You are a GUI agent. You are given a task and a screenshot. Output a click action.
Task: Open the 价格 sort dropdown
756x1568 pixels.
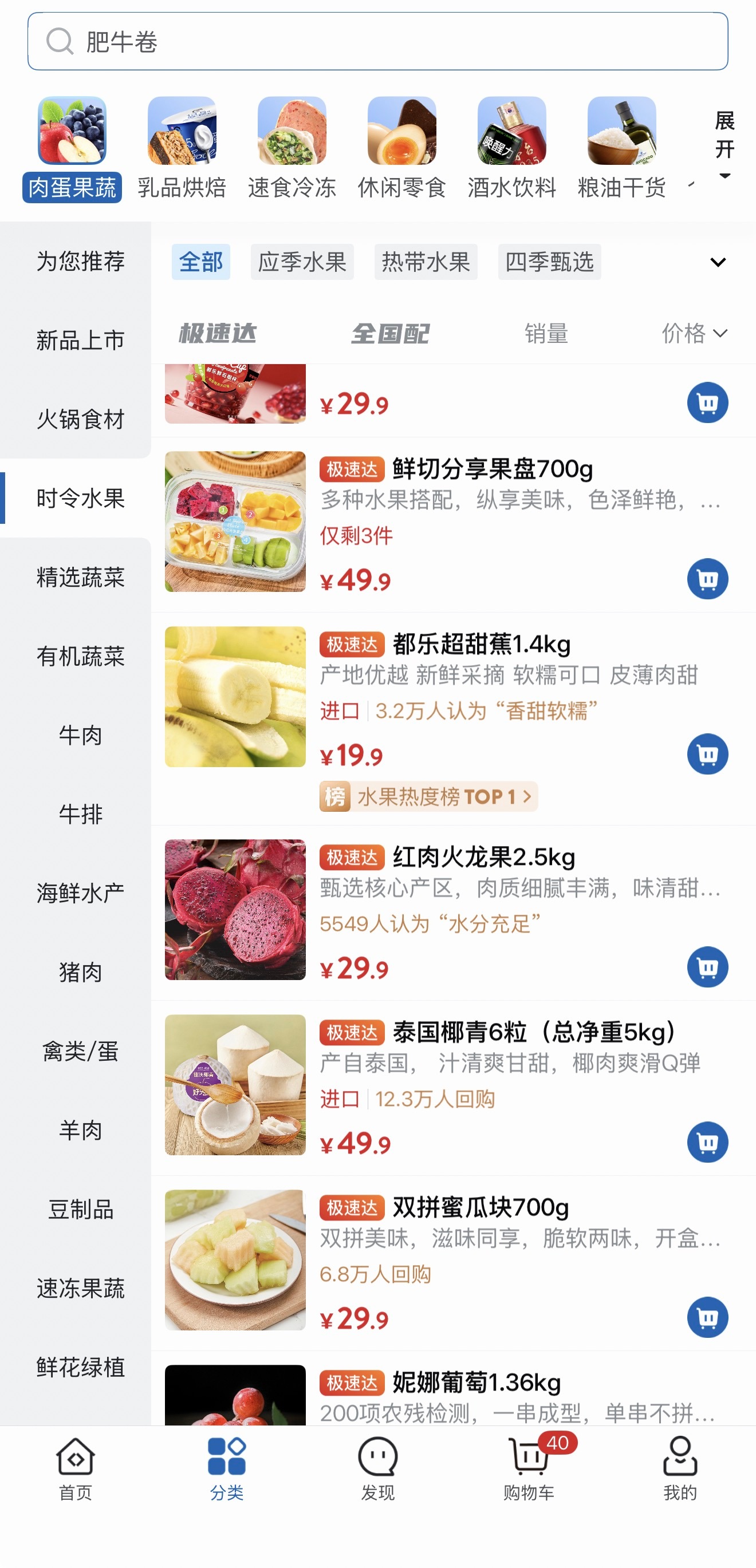point(694,334)
